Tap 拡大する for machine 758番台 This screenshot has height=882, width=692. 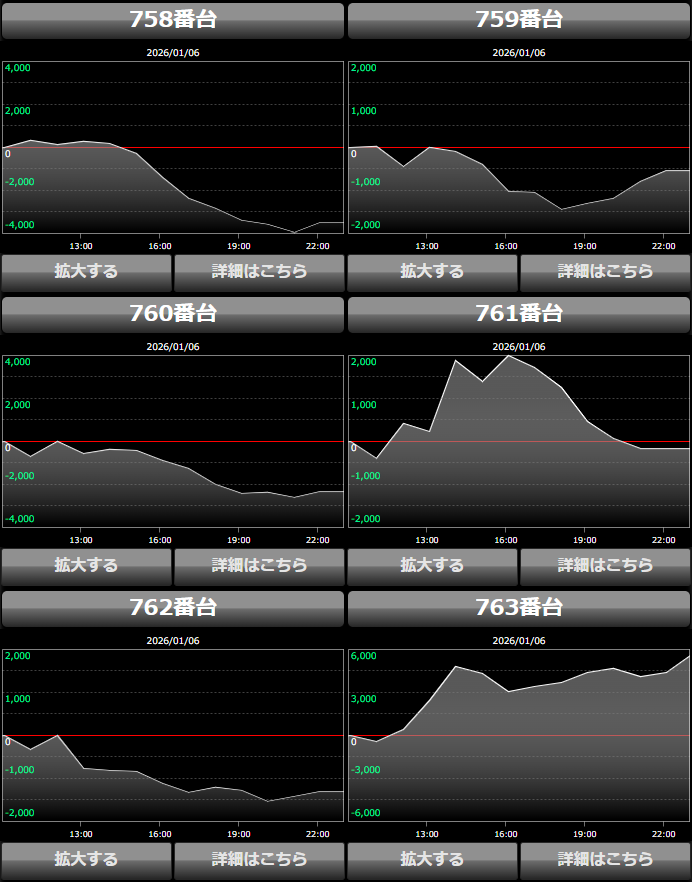click(87, 272)
